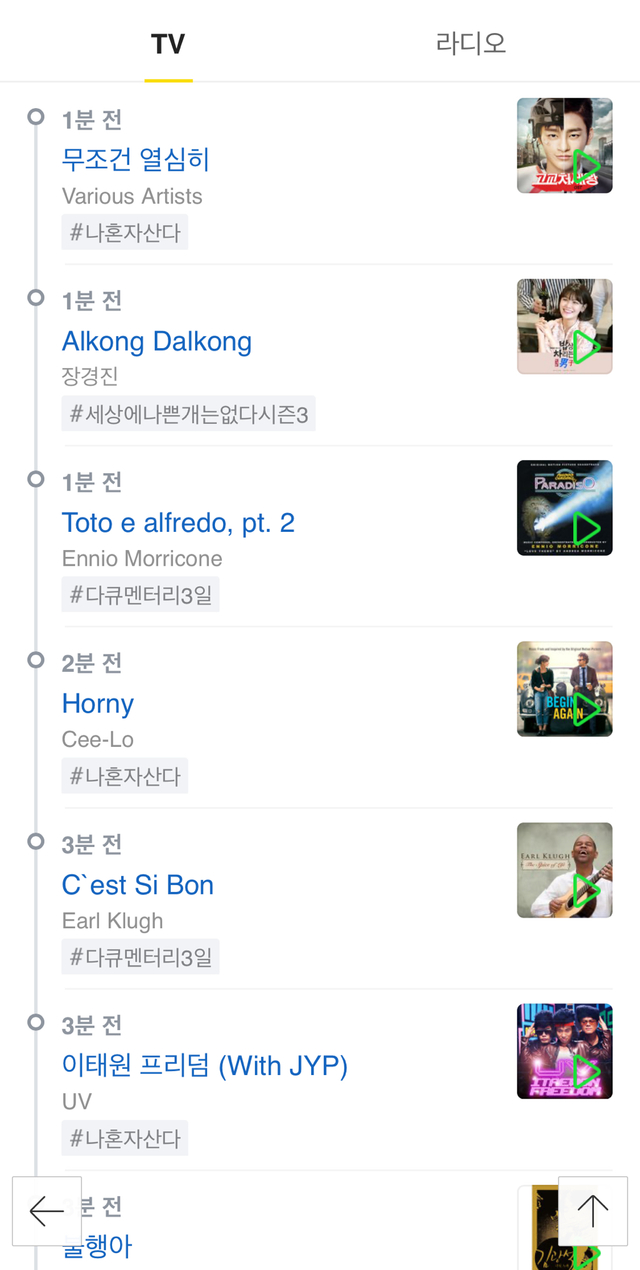This screenshot has height=1270, width=640.
Task: Select the TV tab
Action: click(x=168, y=43)
